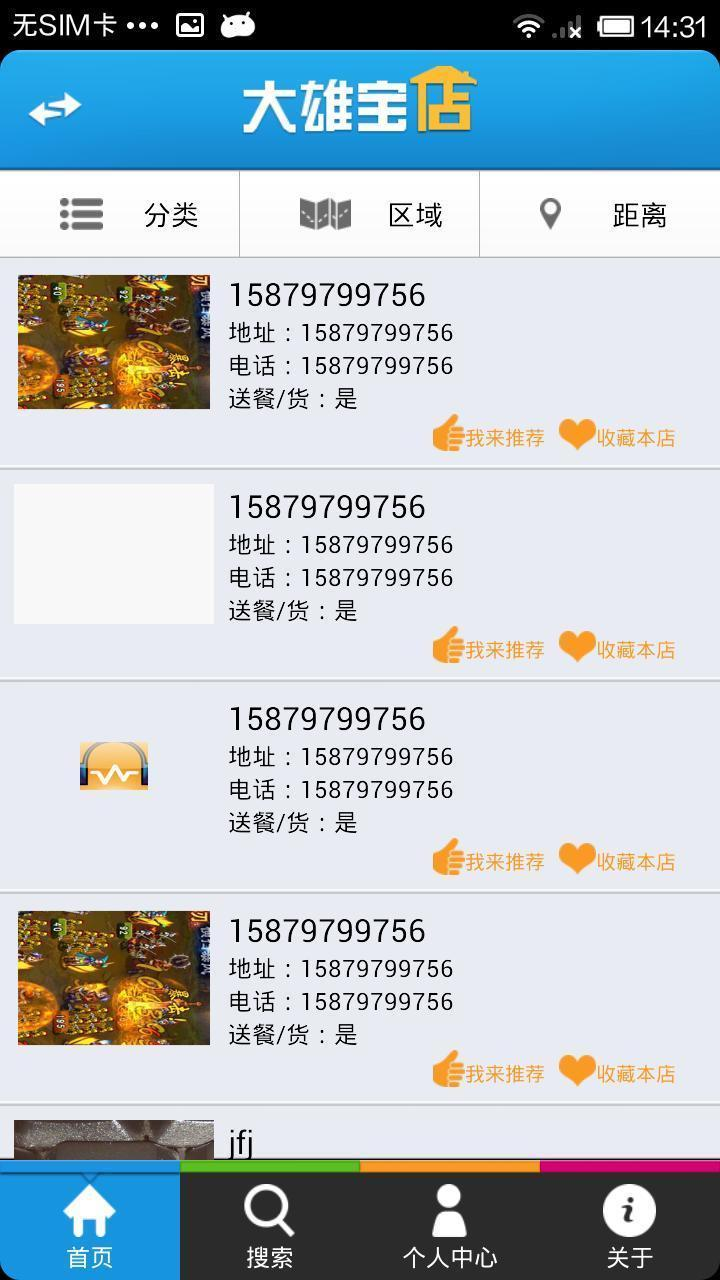This screenshot has height=1280, width=720.
Task: Open the 区域 area filter
Action: (360, 214)
